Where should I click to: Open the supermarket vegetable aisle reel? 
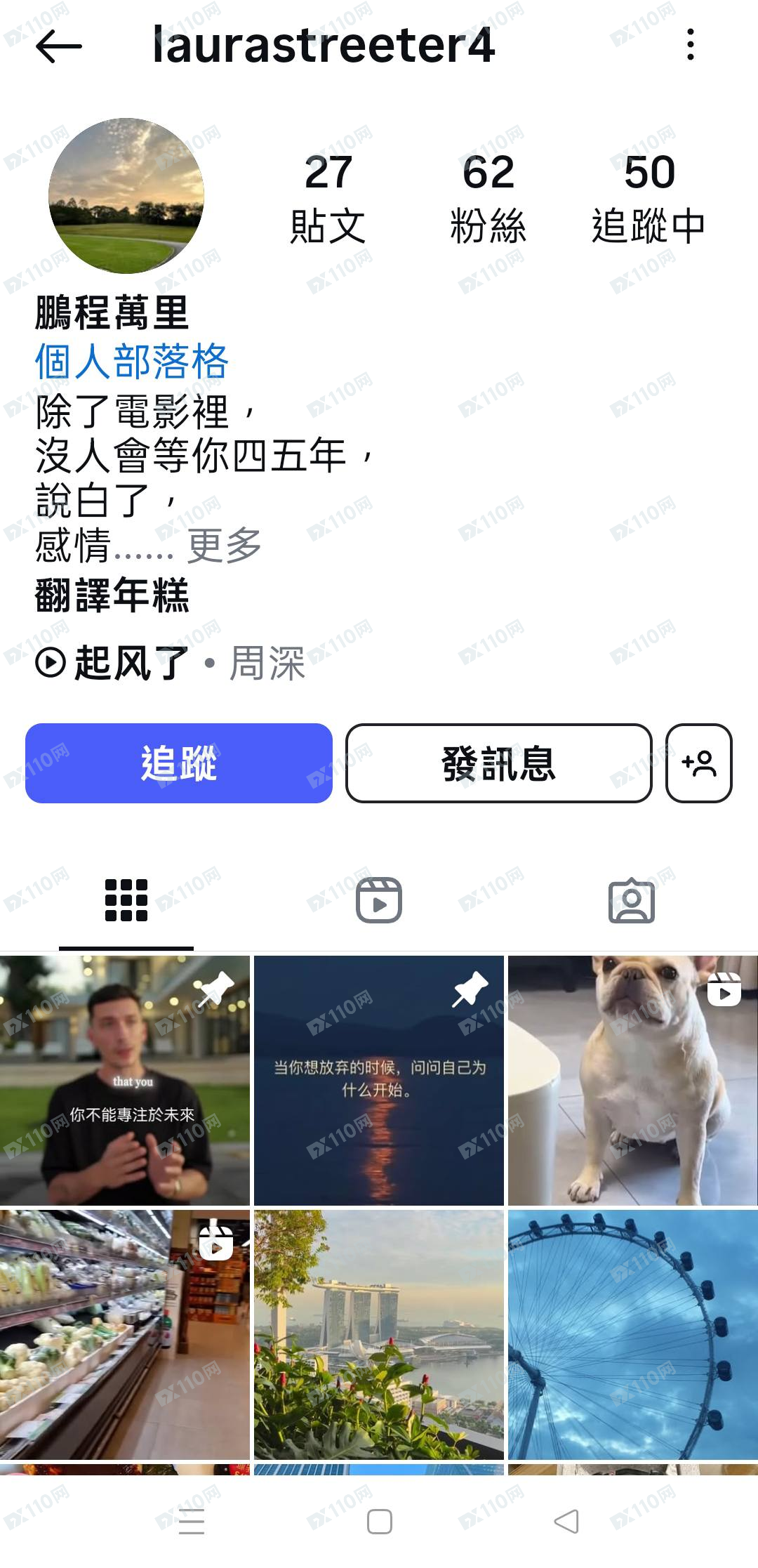coord(125,1334)
